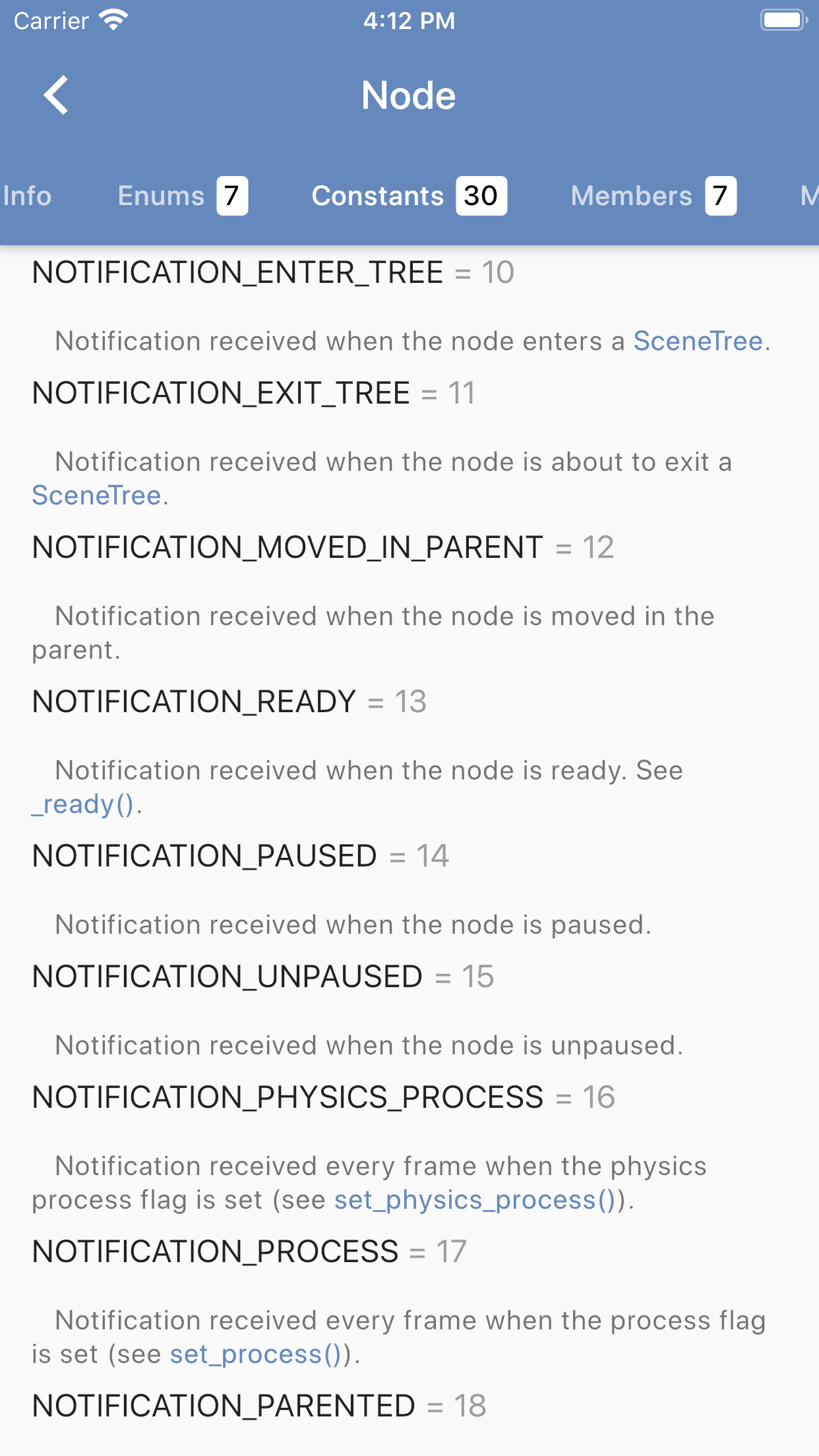Screen dimensions: 819x1456
Task: Open the SceneTree class reference
Action: coord(696,340)
